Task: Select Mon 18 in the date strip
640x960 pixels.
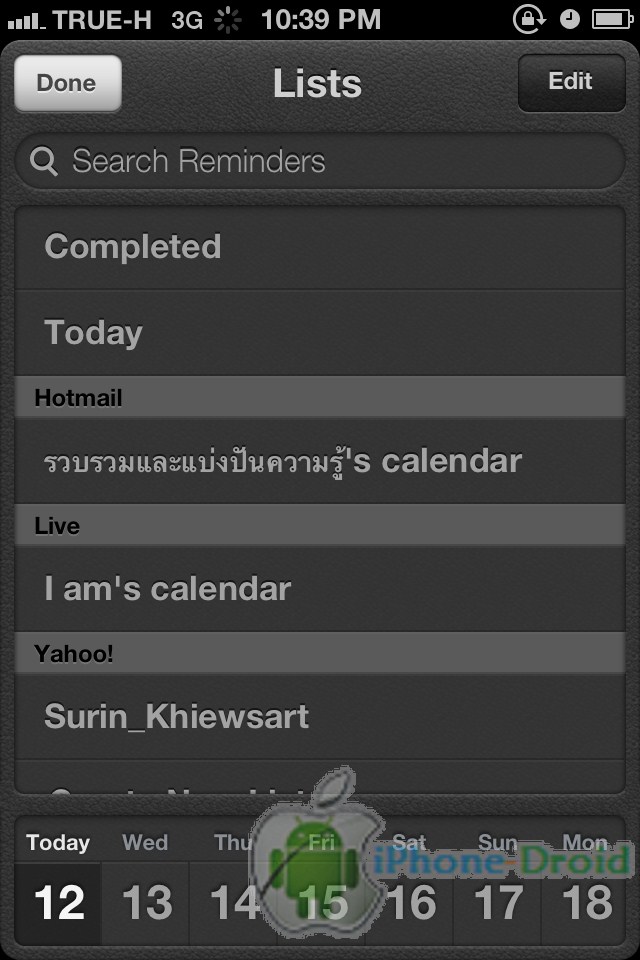Action: pos(585,885)
